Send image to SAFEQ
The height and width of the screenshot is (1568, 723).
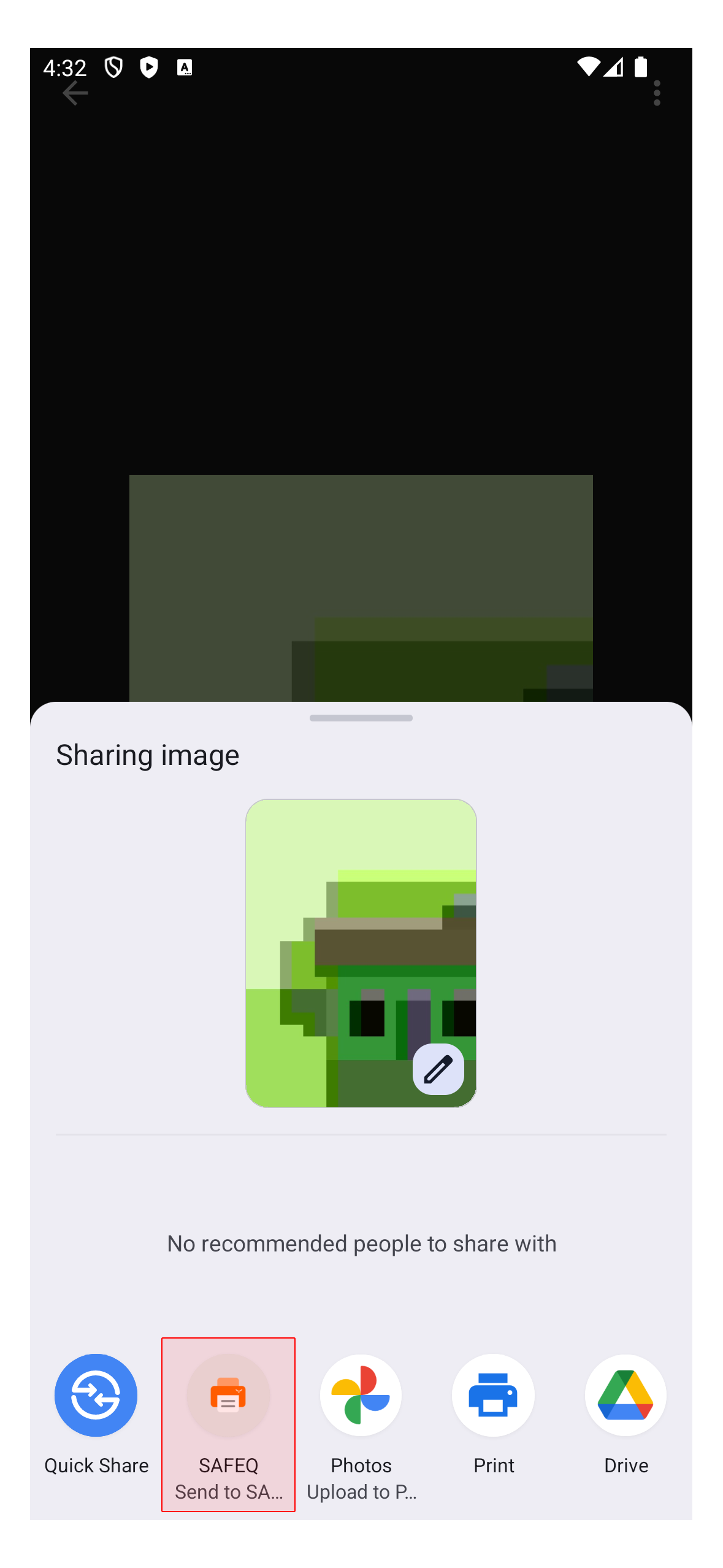(x=228, y=1422)
